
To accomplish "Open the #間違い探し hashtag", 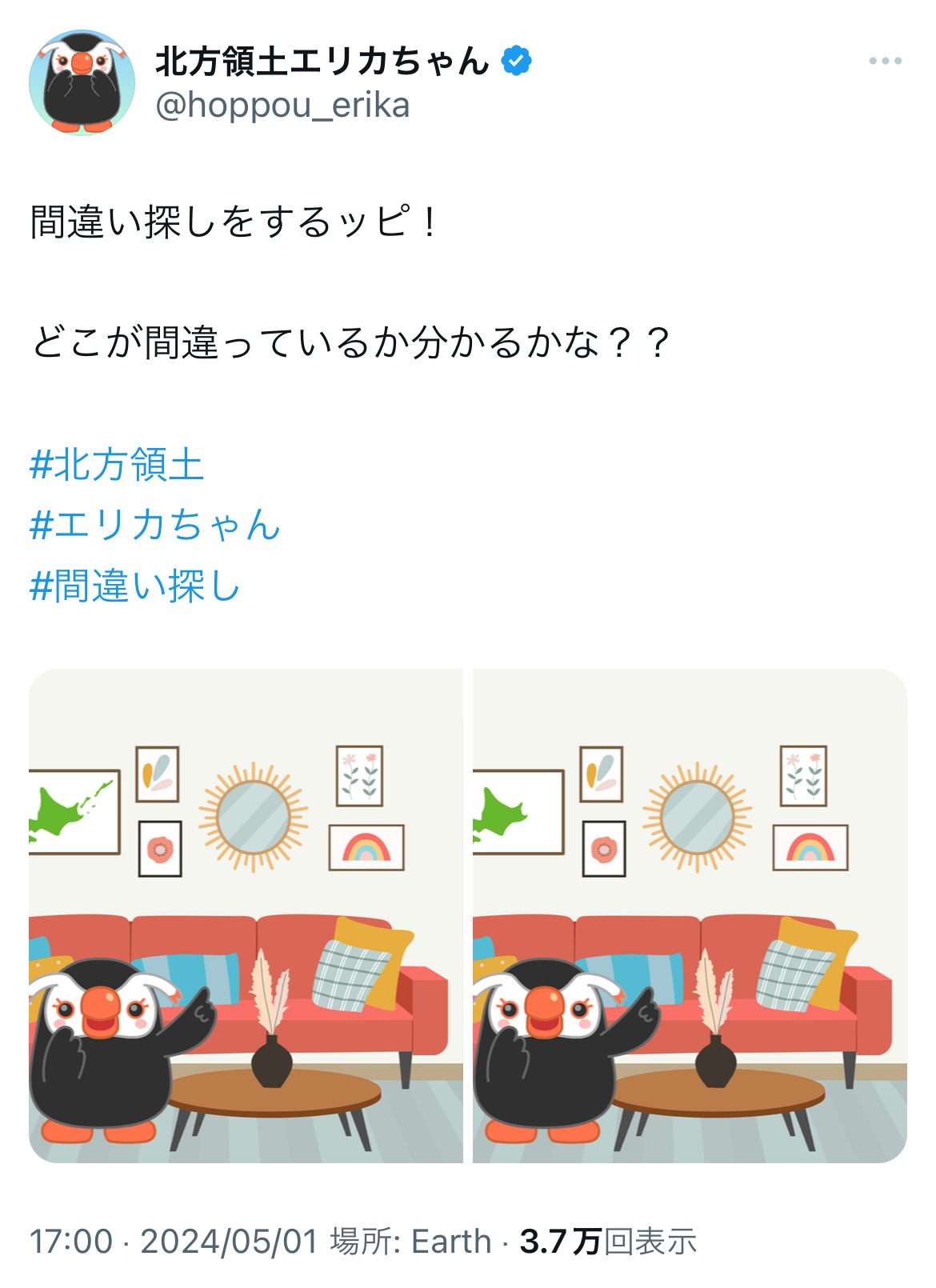I will [135, 586].
